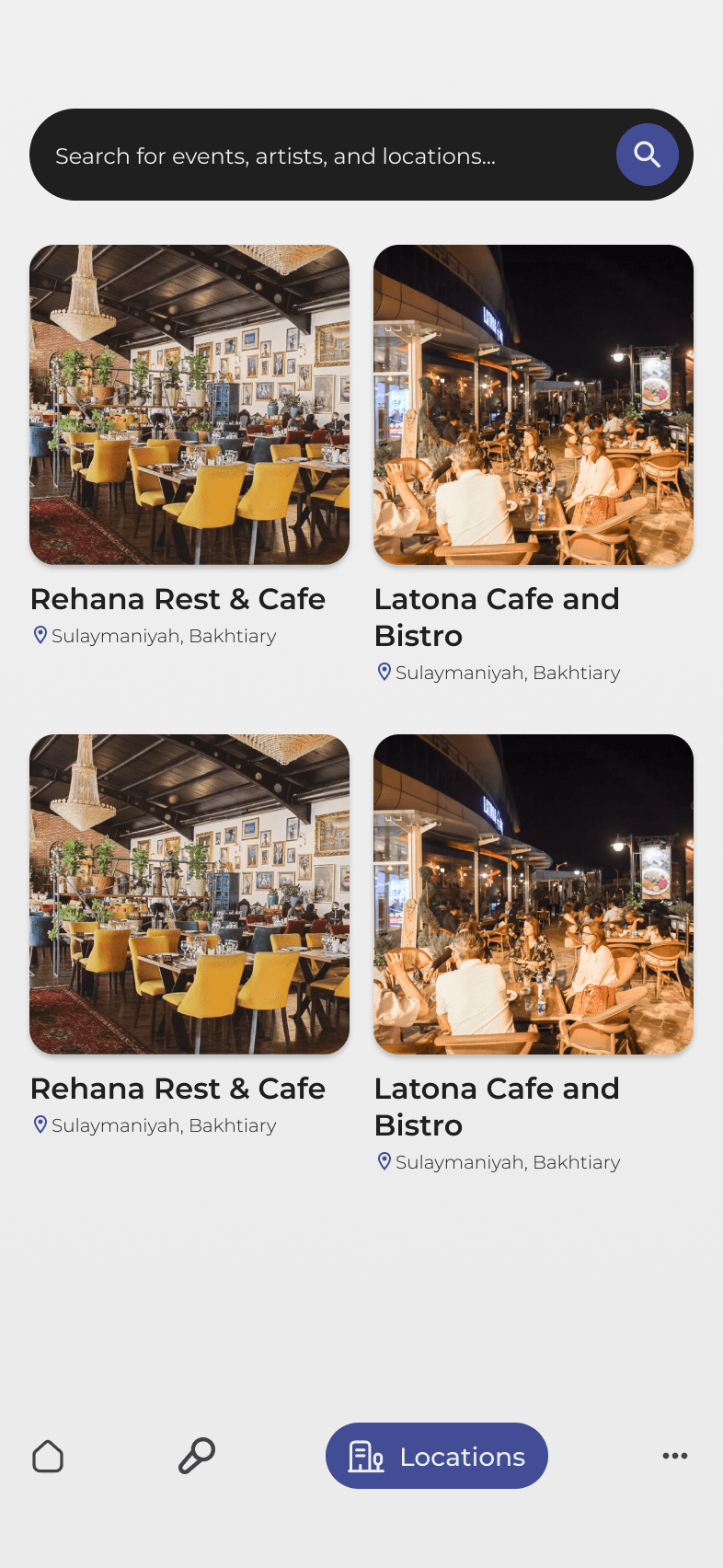Go to the home tab

[48, 1457]
